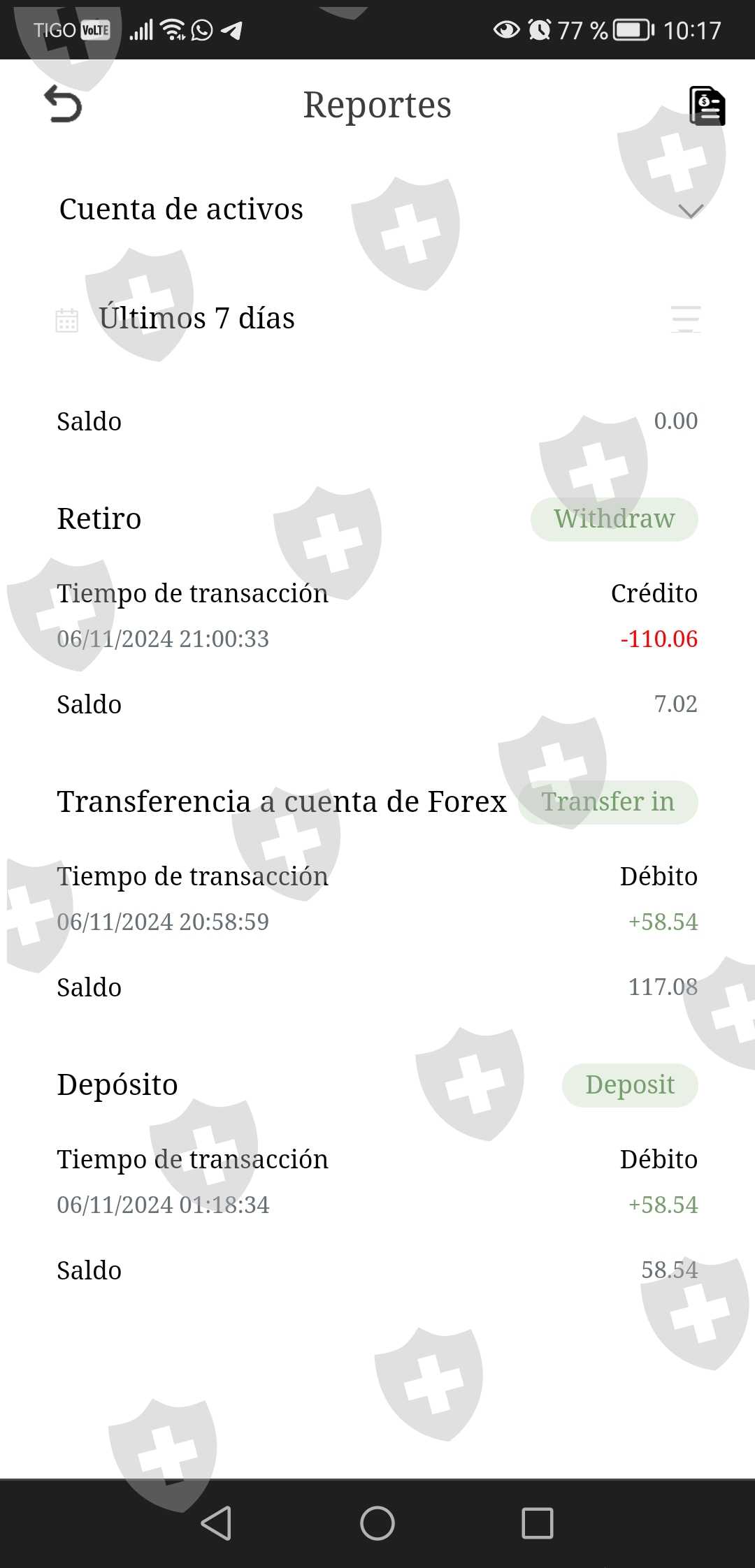Expand the Cuenta de activos dropdown
This screenshot has height=1568, width=755.
pyautogui.click(x=690, y=210)
